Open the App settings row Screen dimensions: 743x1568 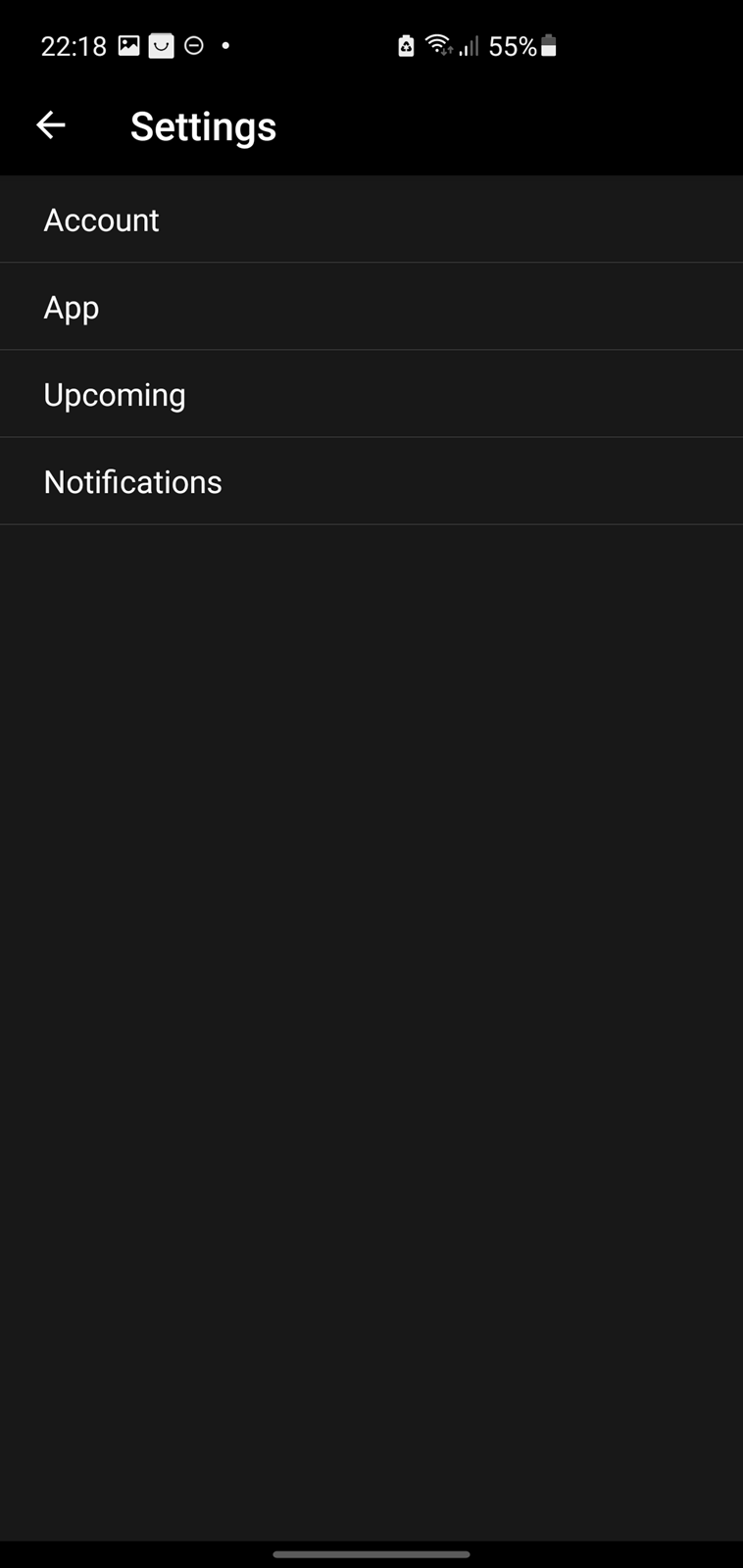371,307
